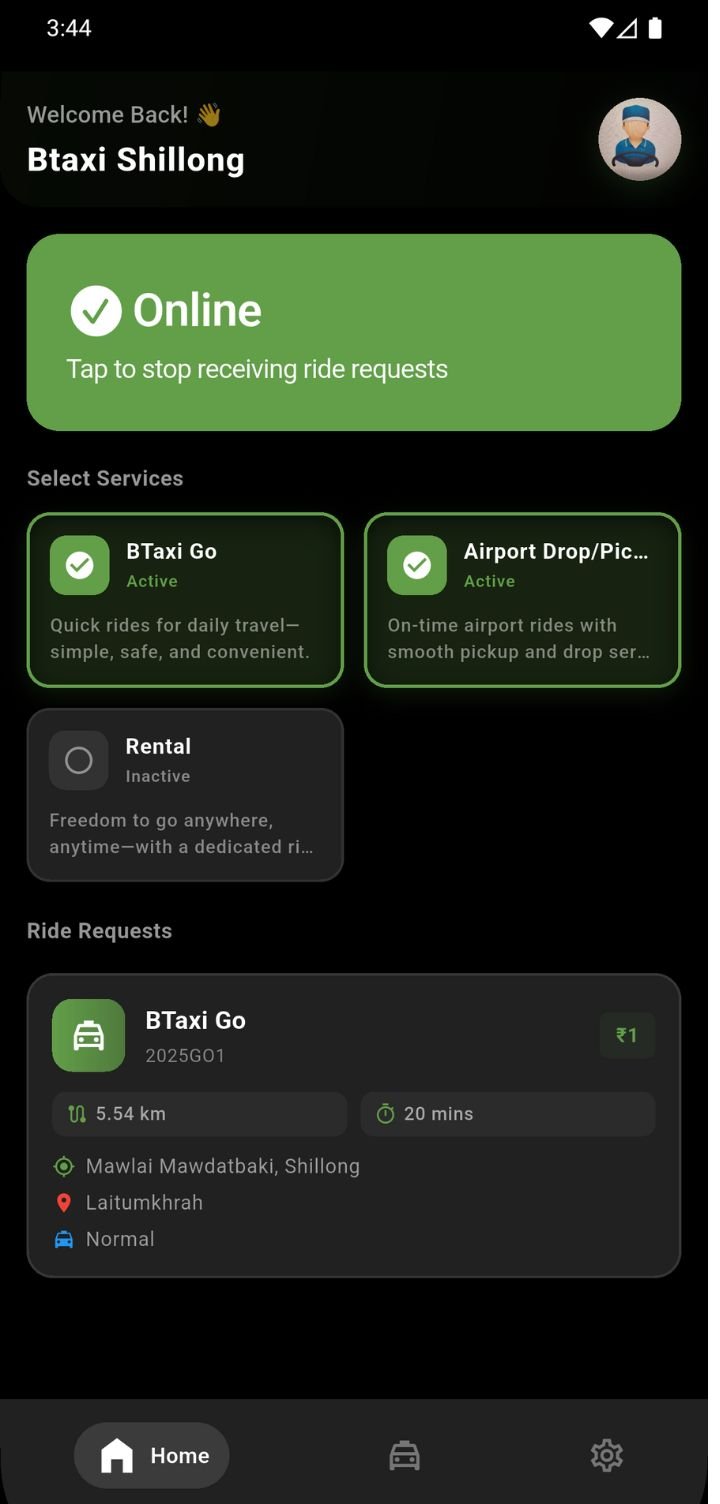Image resolution: width=720 pixels, height=1504 pixels.
Task: Go offline via the Online card
Action: [x=353, y=332]
